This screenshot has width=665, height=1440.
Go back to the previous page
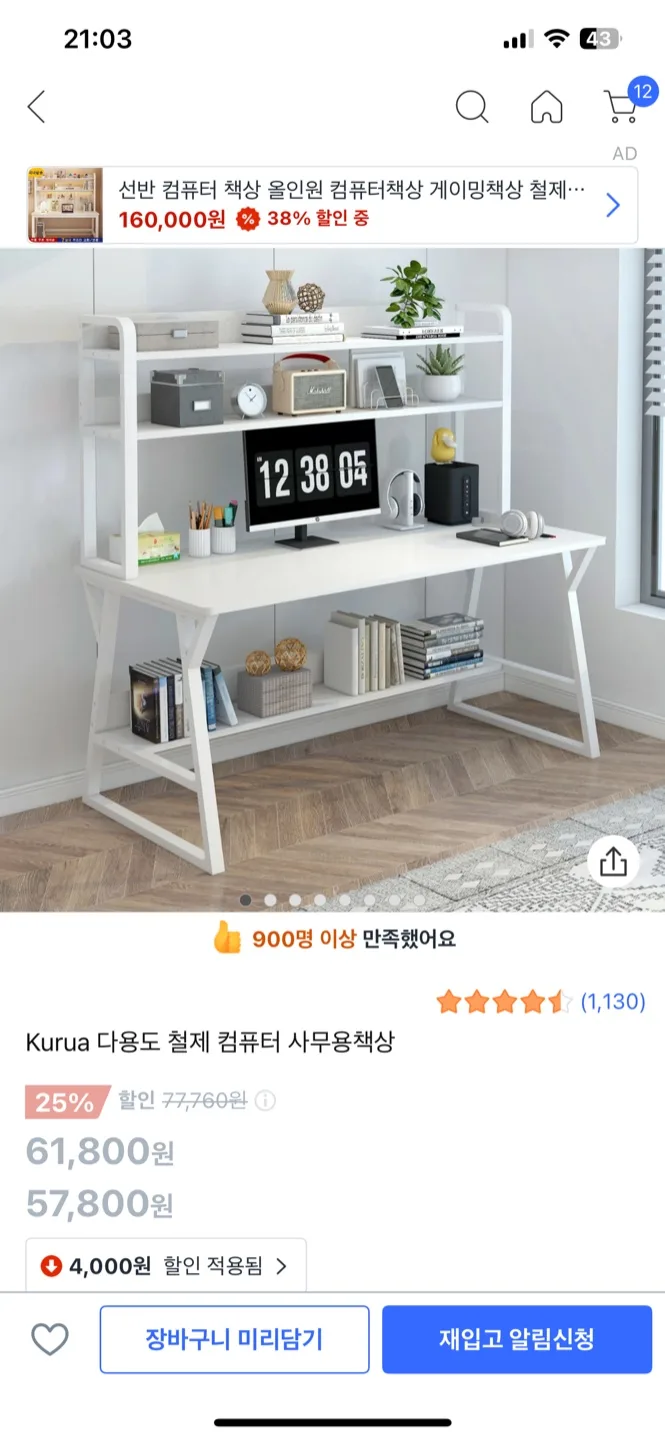pos(37,107)
